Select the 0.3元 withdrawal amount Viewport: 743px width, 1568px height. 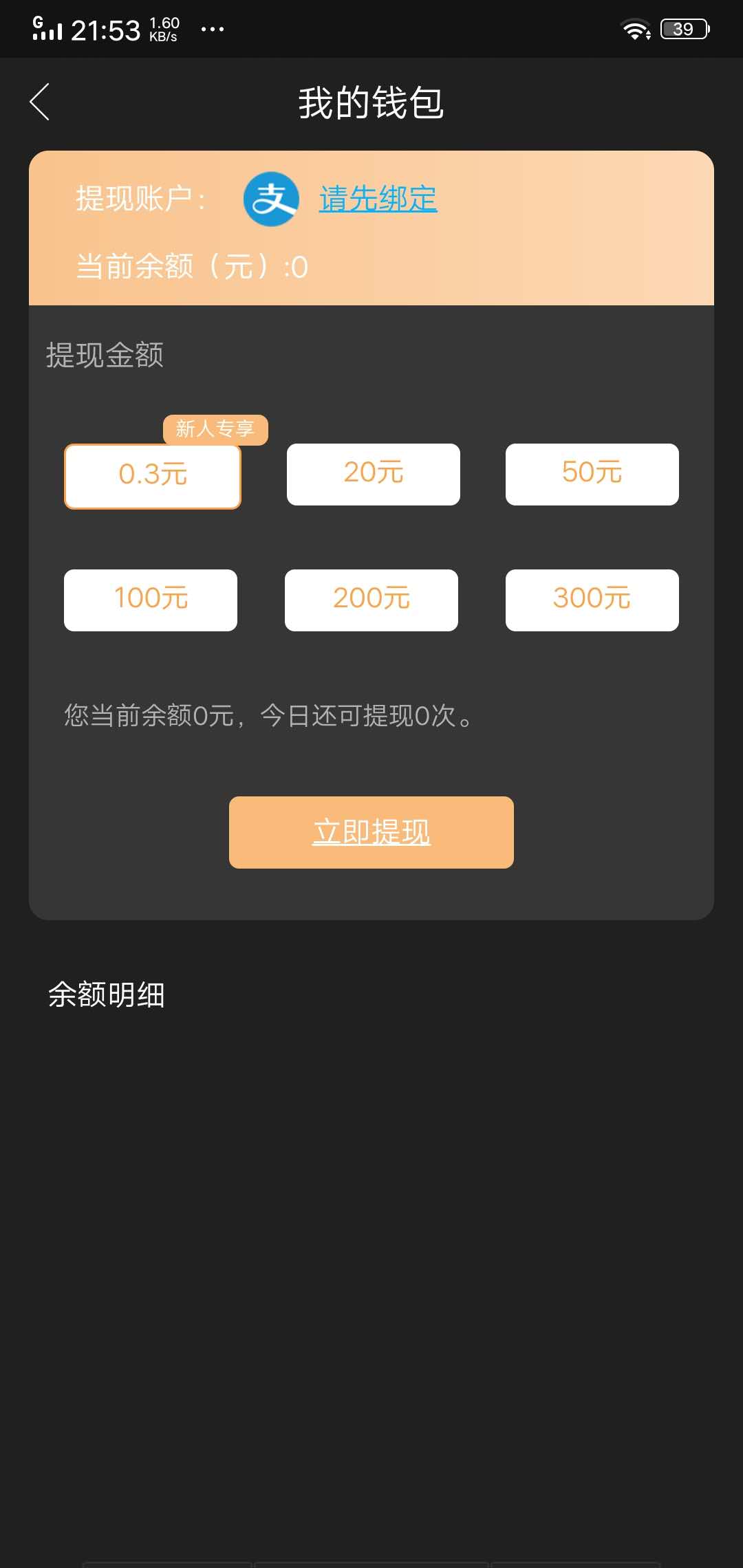pos(153,476)
